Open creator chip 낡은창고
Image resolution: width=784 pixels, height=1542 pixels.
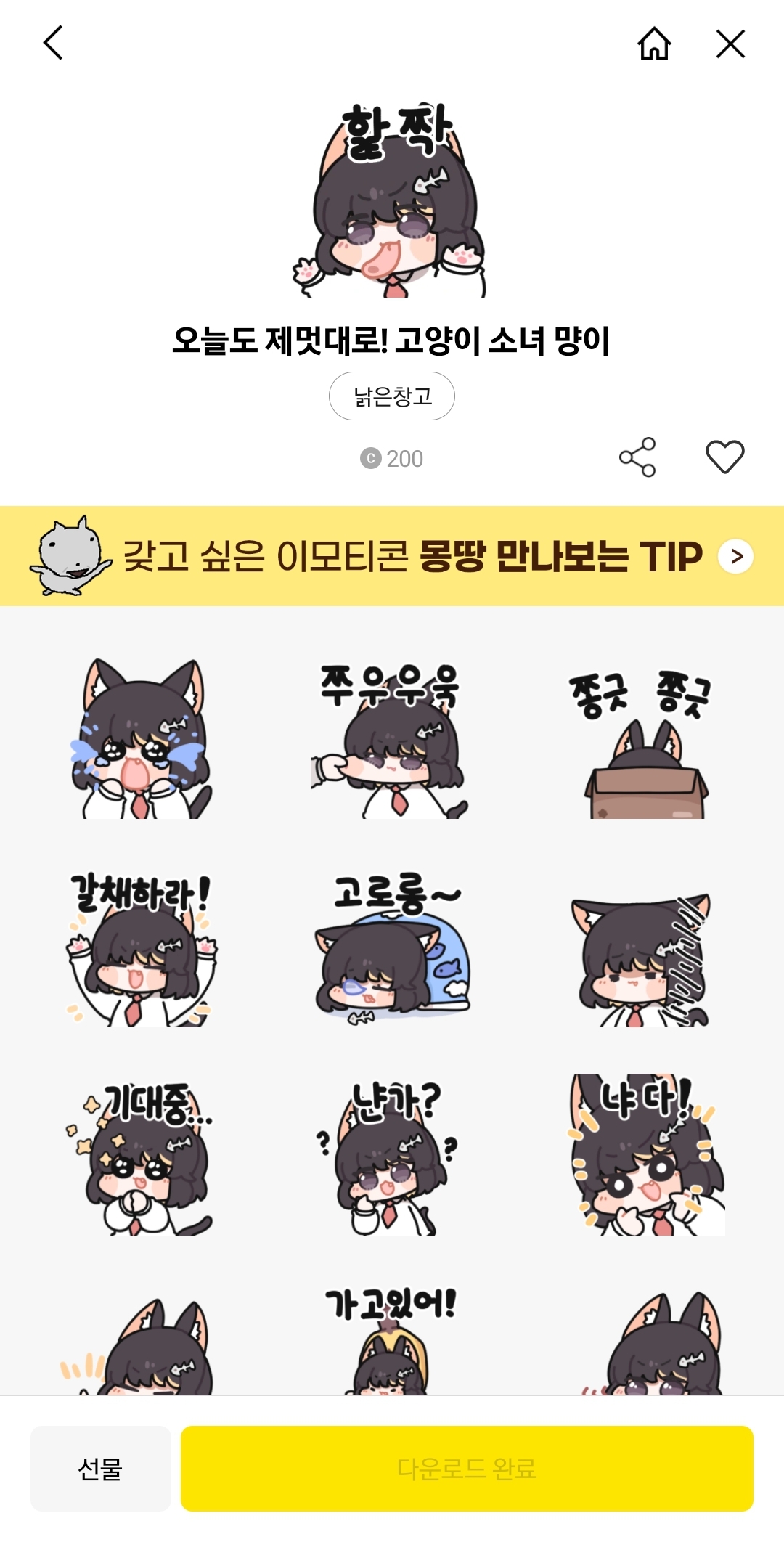coord(392,396)
